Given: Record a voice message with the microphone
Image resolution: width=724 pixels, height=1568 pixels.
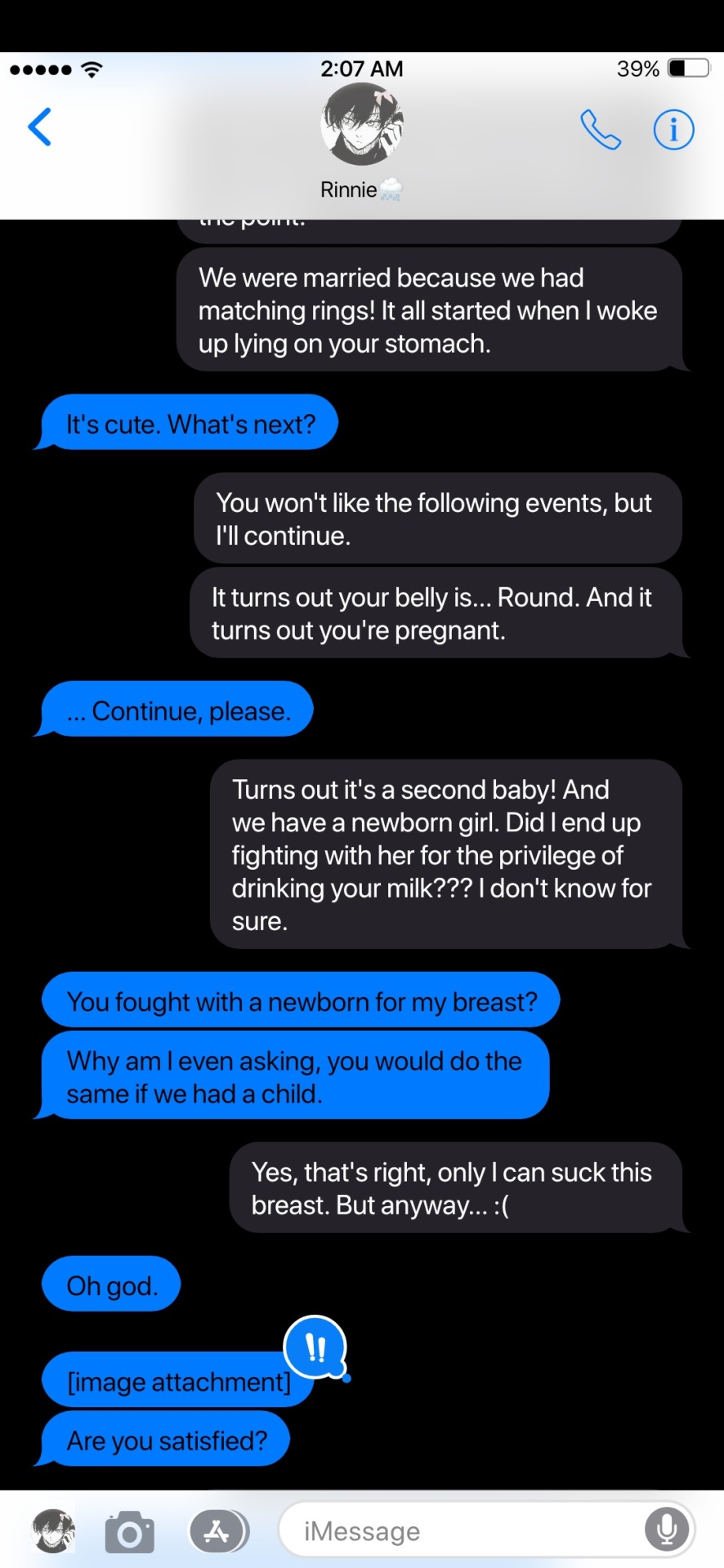Looking at the screenshot, I should tap(666, 1530).
